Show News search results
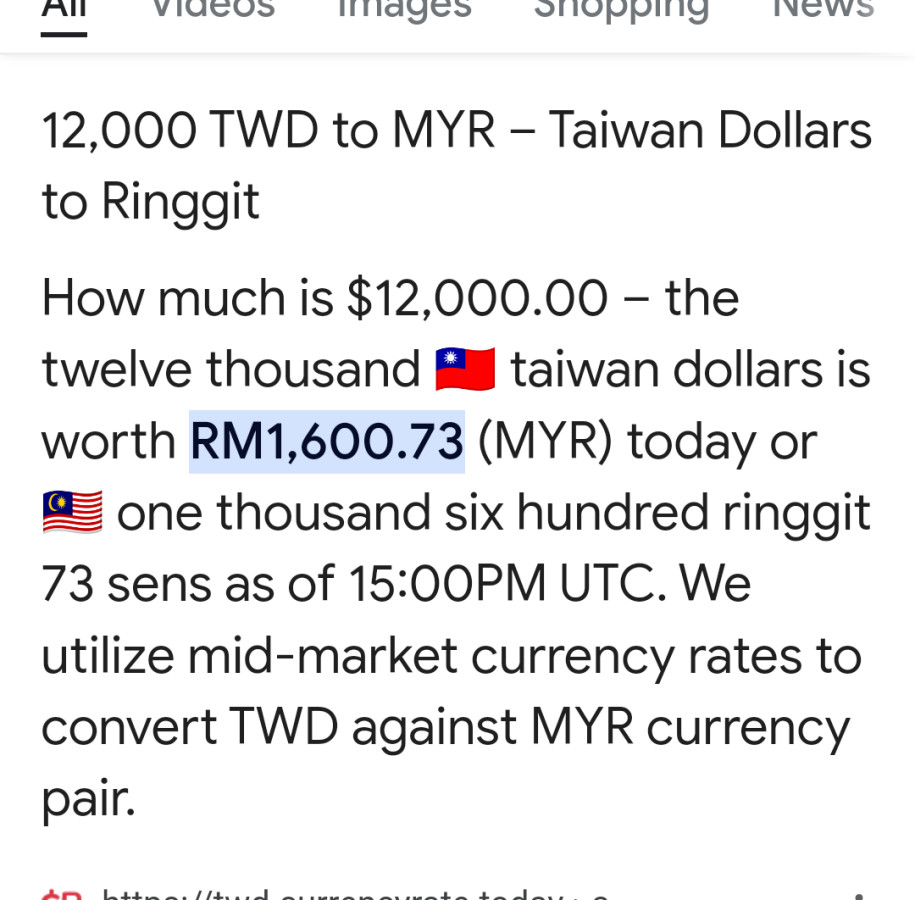This screenshot has width=915, height=900. point(823,10)
